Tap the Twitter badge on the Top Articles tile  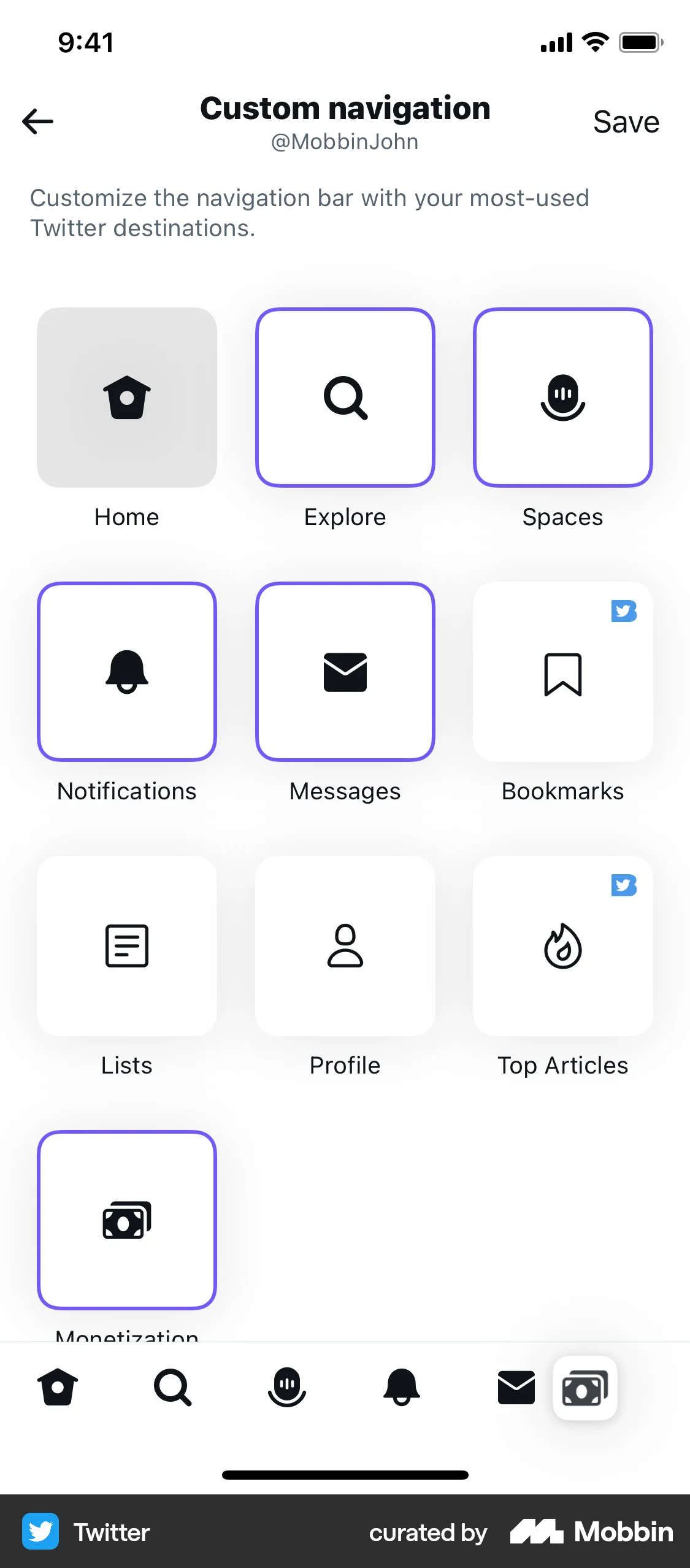[x=624, y=885]
